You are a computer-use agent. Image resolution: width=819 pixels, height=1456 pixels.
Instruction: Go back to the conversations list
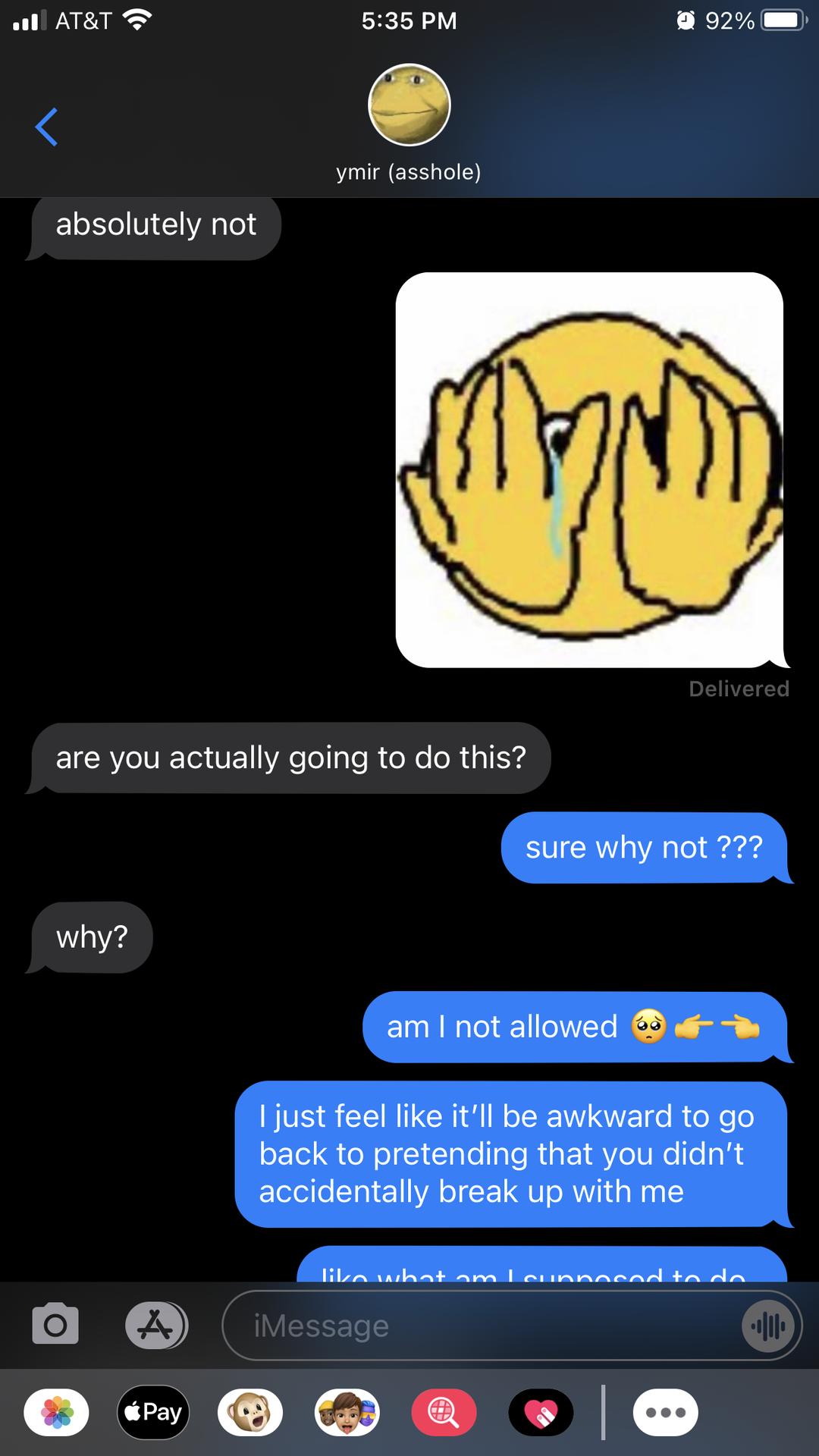pyautogui.click(x=46, y=127)
